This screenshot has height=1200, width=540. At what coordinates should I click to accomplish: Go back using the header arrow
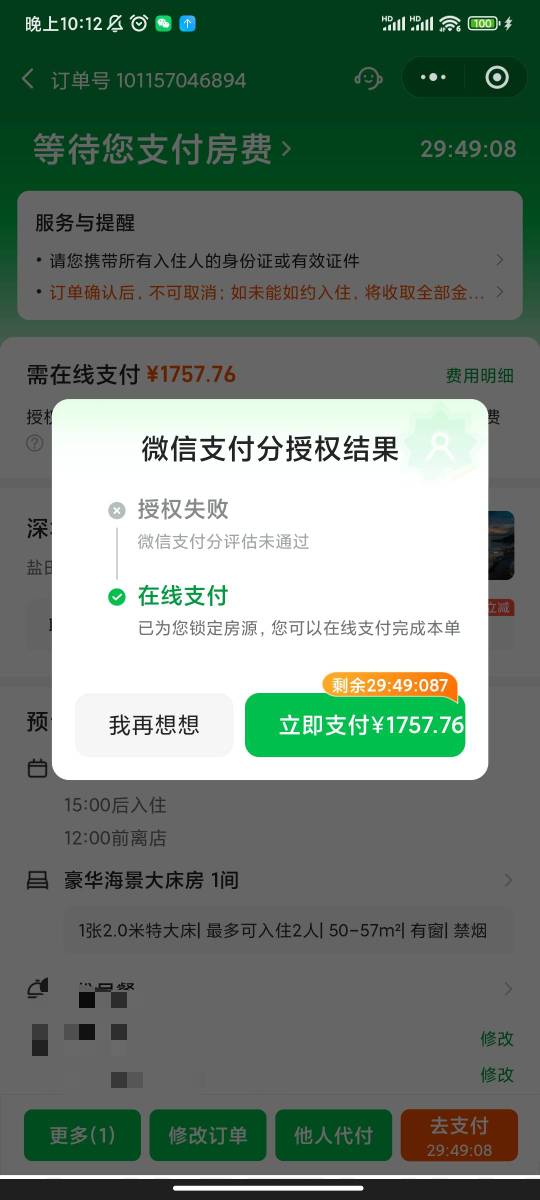tap(28, 79)
